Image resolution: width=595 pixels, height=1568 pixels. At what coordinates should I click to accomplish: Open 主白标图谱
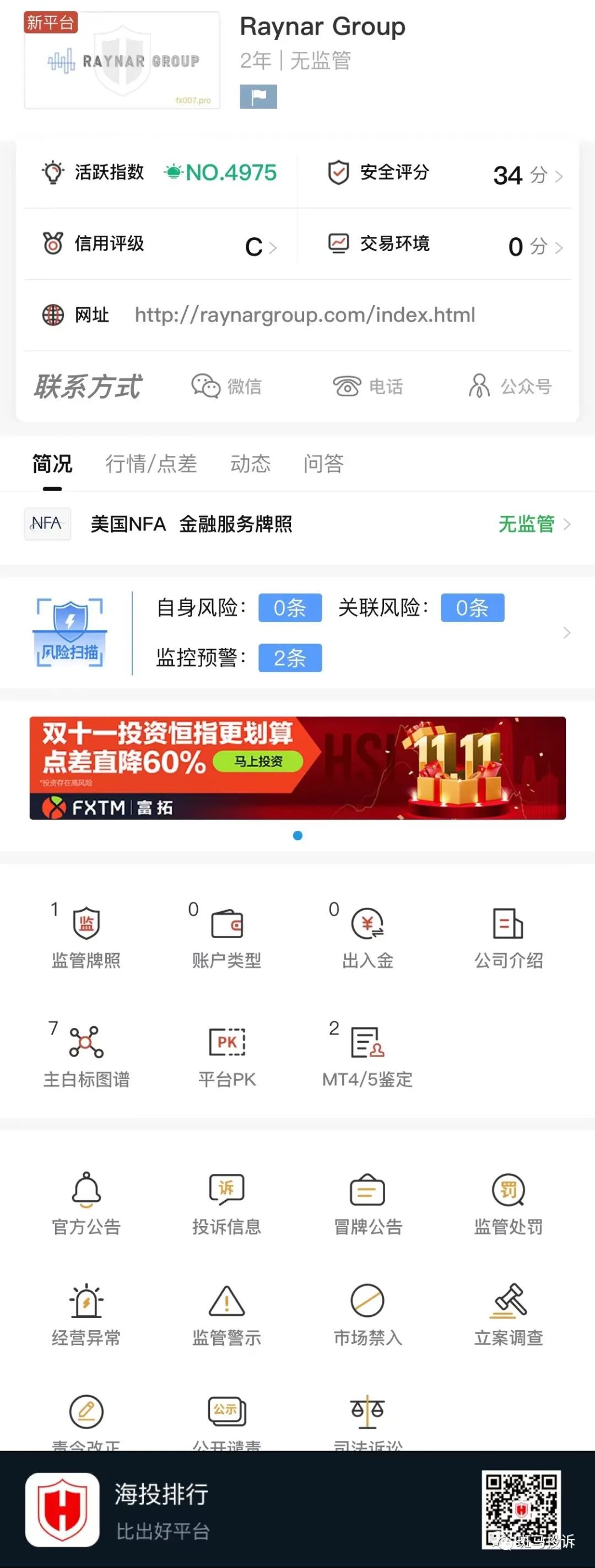point(86,1057)
